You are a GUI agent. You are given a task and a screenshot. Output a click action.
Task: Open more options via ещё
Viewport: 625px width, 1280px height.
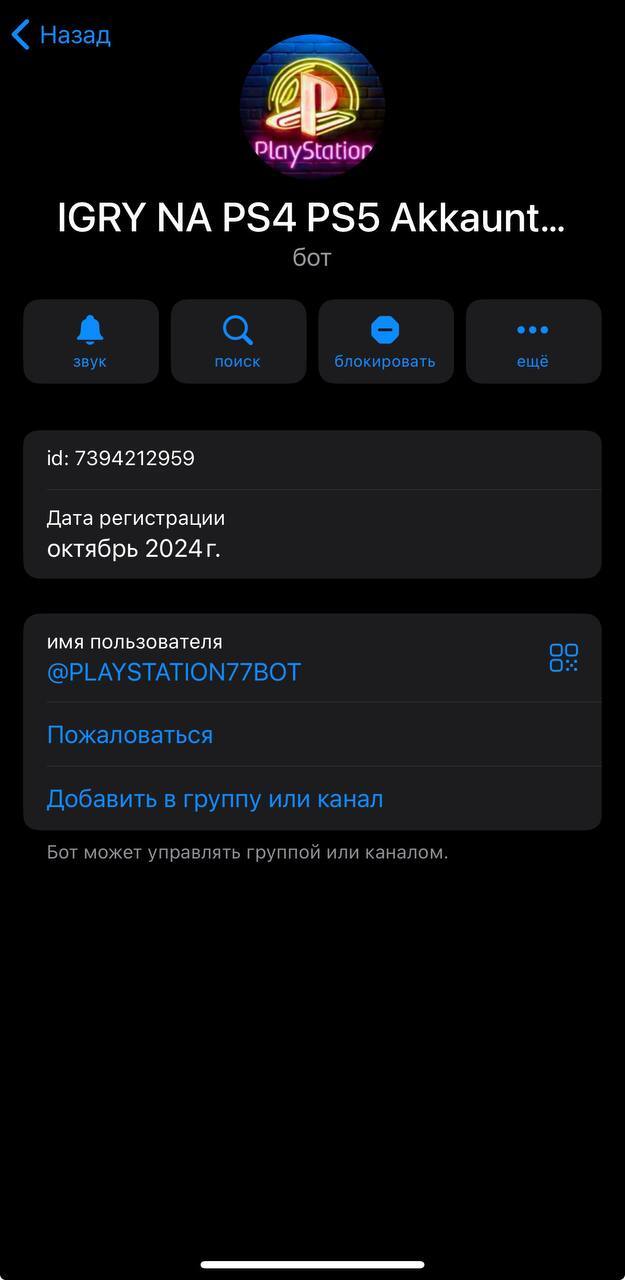533,341
